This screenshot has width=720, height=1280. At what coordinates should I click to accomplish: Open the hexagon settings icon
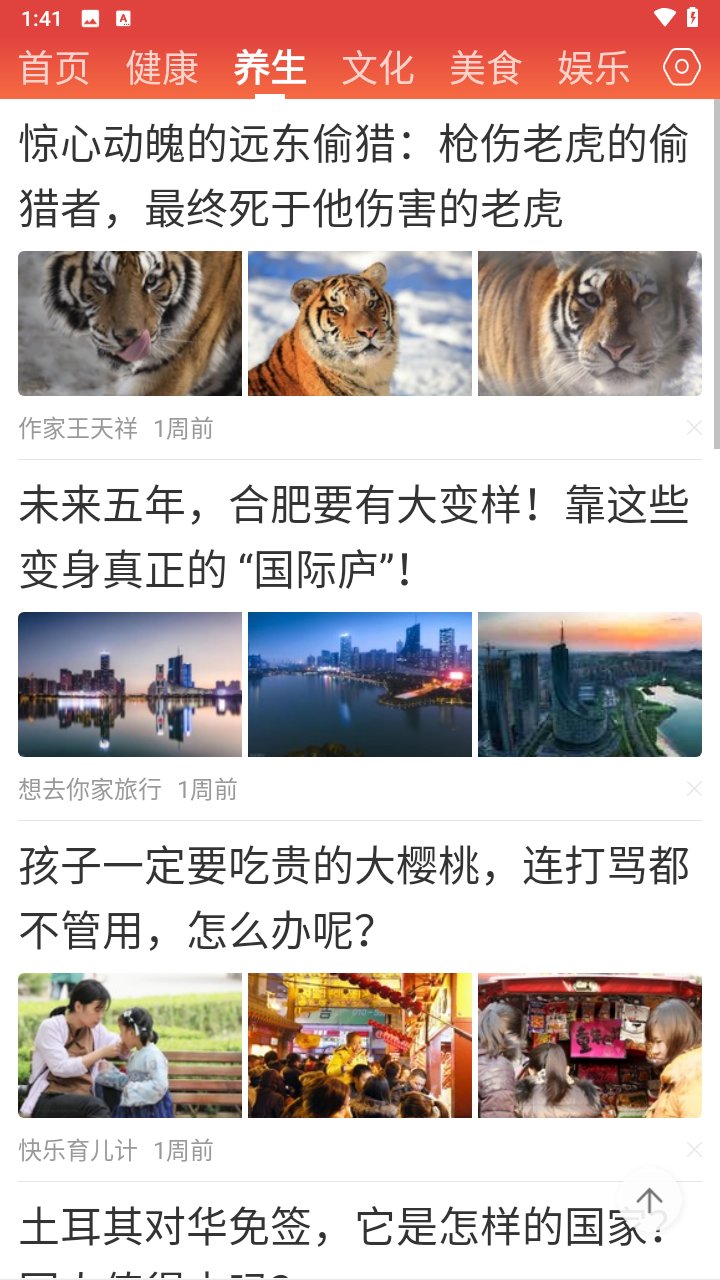(682, 67)
